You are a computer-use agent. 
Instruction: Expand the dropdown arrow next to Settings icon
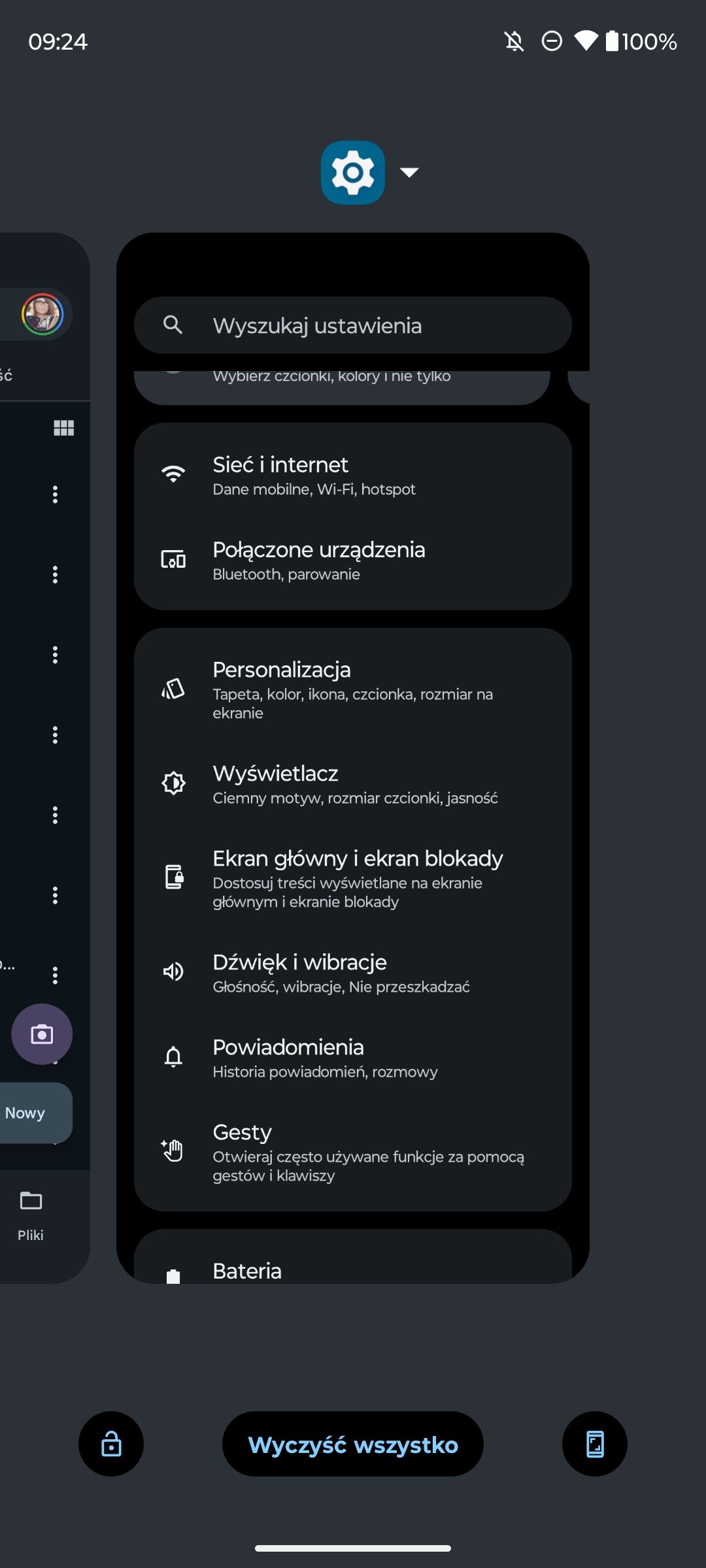click(409, 172)
